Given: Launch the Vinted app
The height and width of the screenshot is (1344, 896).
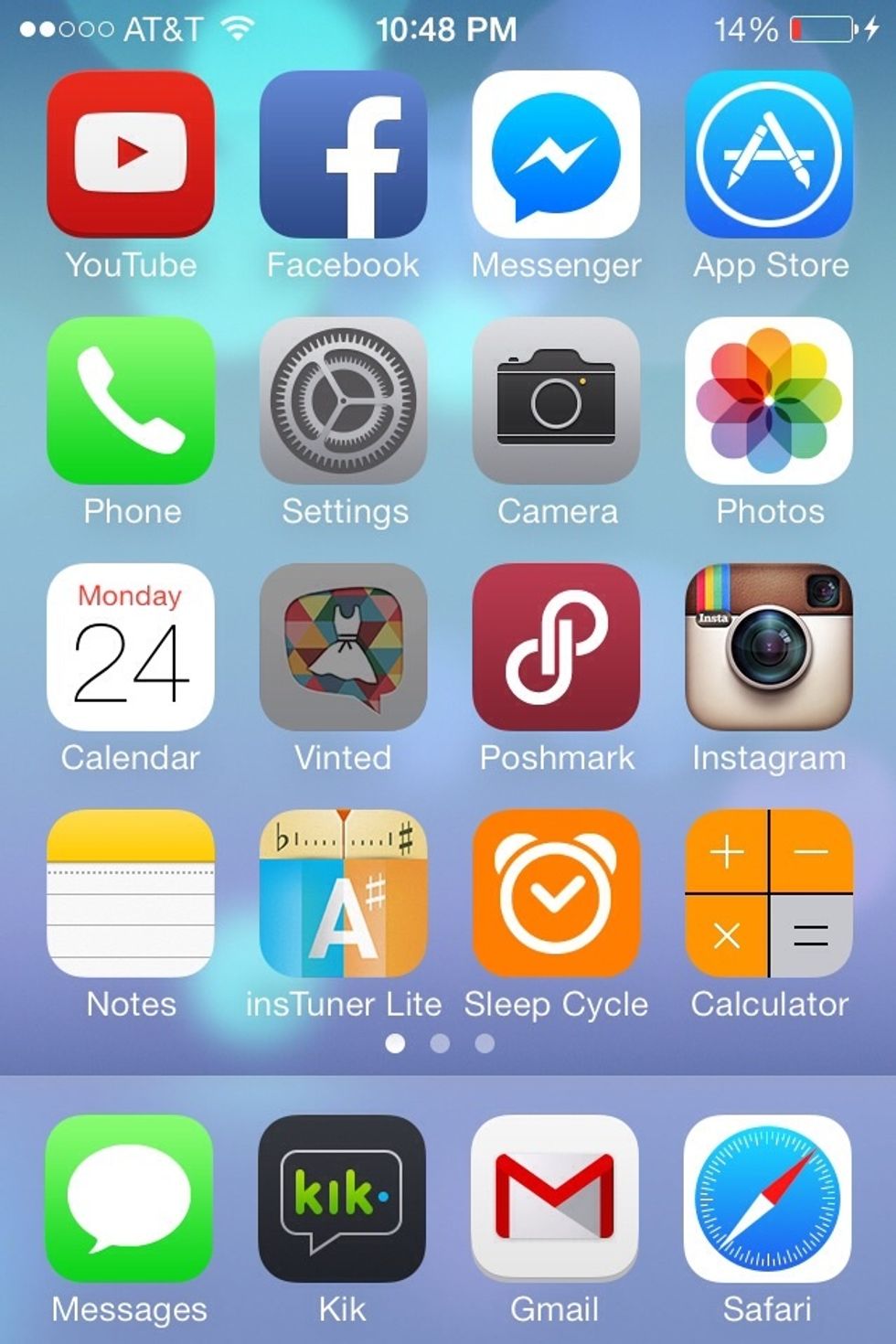Looking at the screenshot, I should click(343, 649).
